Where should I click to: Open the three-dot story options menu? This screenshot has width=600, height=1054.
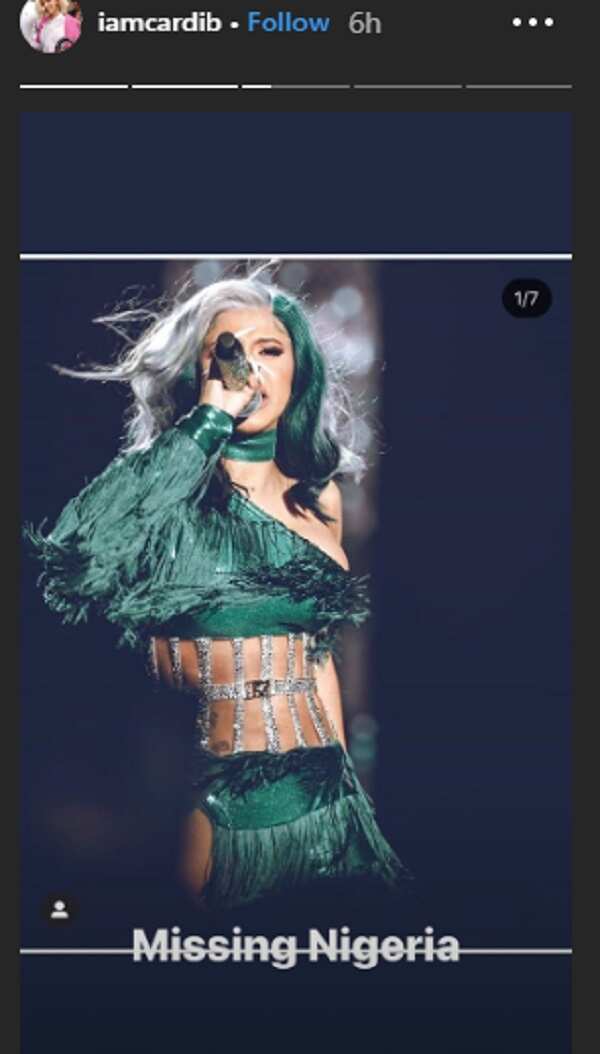click(533, 22)
